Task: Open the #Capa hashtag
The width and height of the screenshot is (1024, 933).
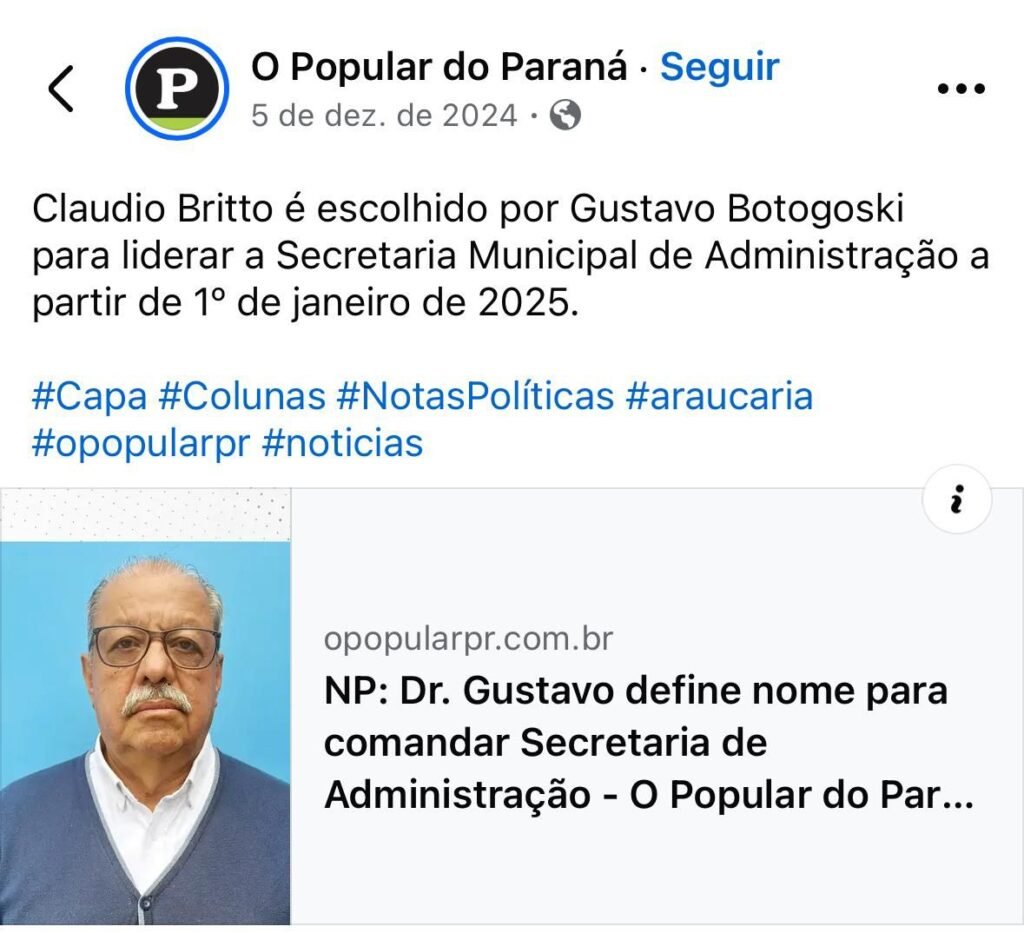Action: click(89, 397)
